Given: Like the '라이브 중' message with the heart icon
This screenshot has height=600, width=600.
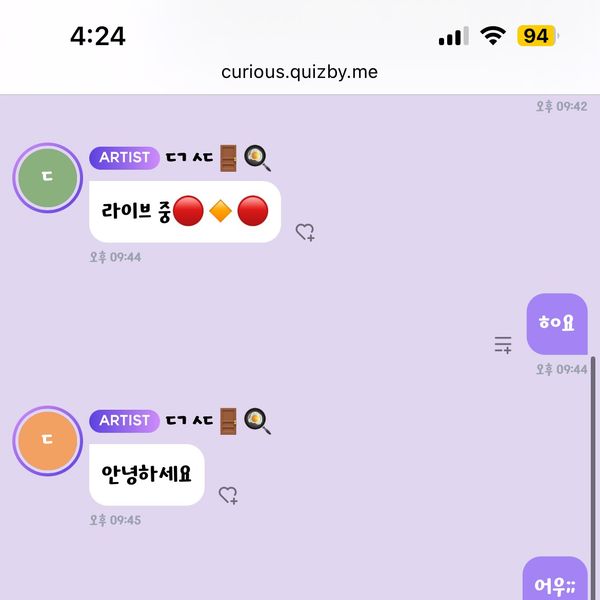Looking at the screenshot, I should click(x=305, y=233).
